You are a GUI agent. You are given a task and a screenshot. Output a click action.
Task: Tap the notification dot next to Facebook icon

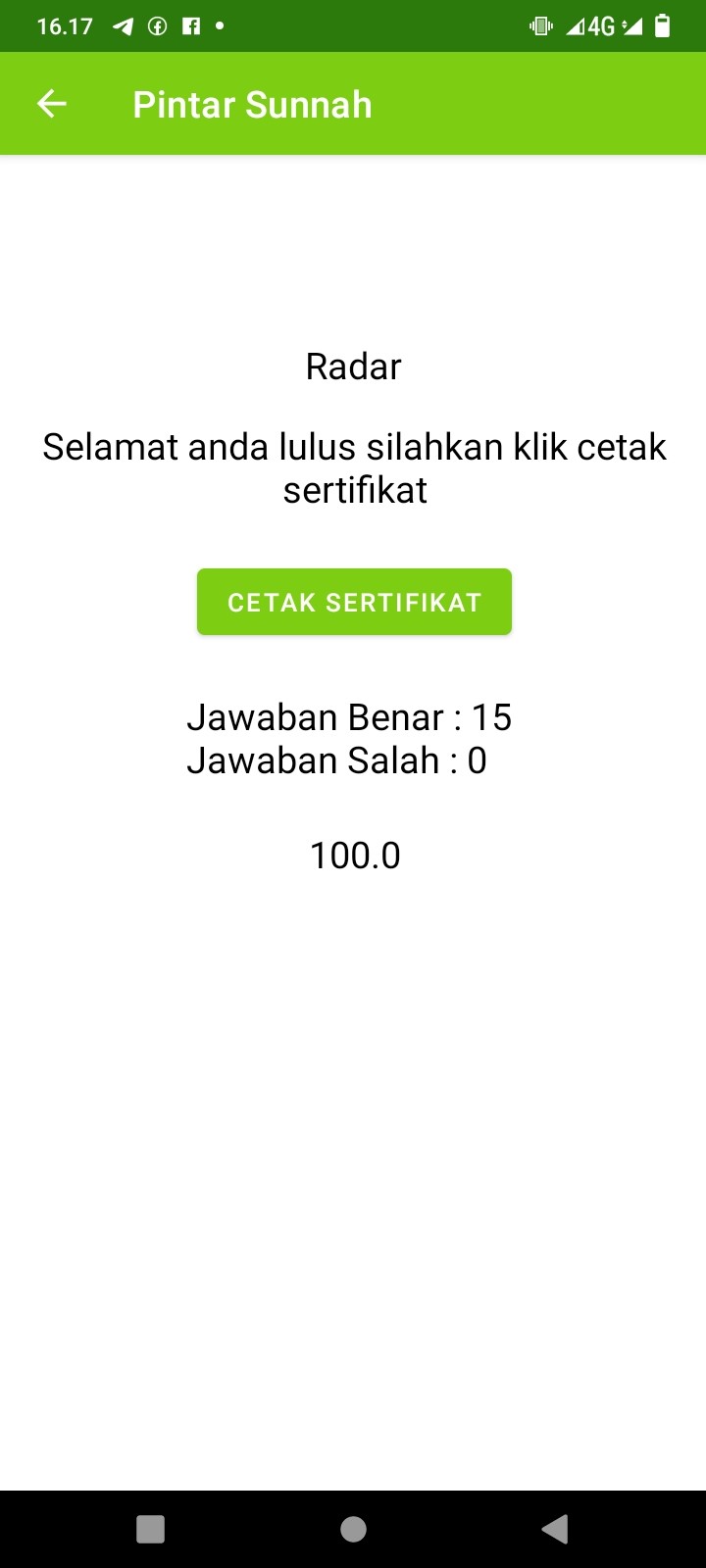[x=218, y=25]
